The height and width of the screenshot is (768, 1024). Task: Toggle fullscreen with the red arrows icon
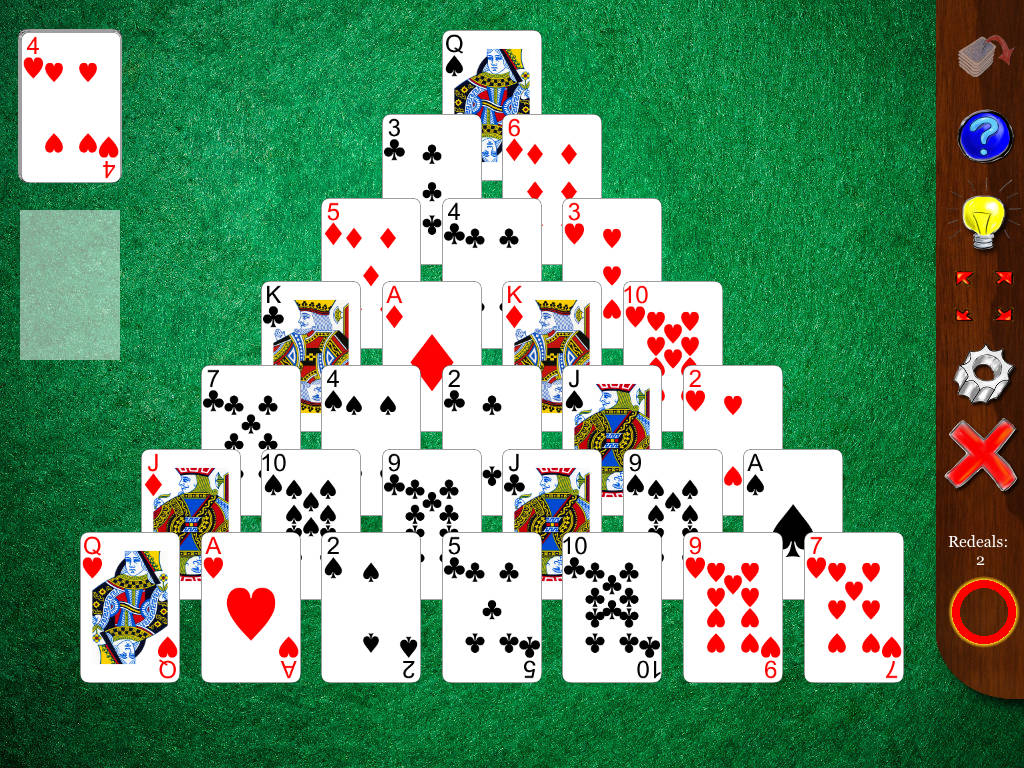click(x=983, y=296)
